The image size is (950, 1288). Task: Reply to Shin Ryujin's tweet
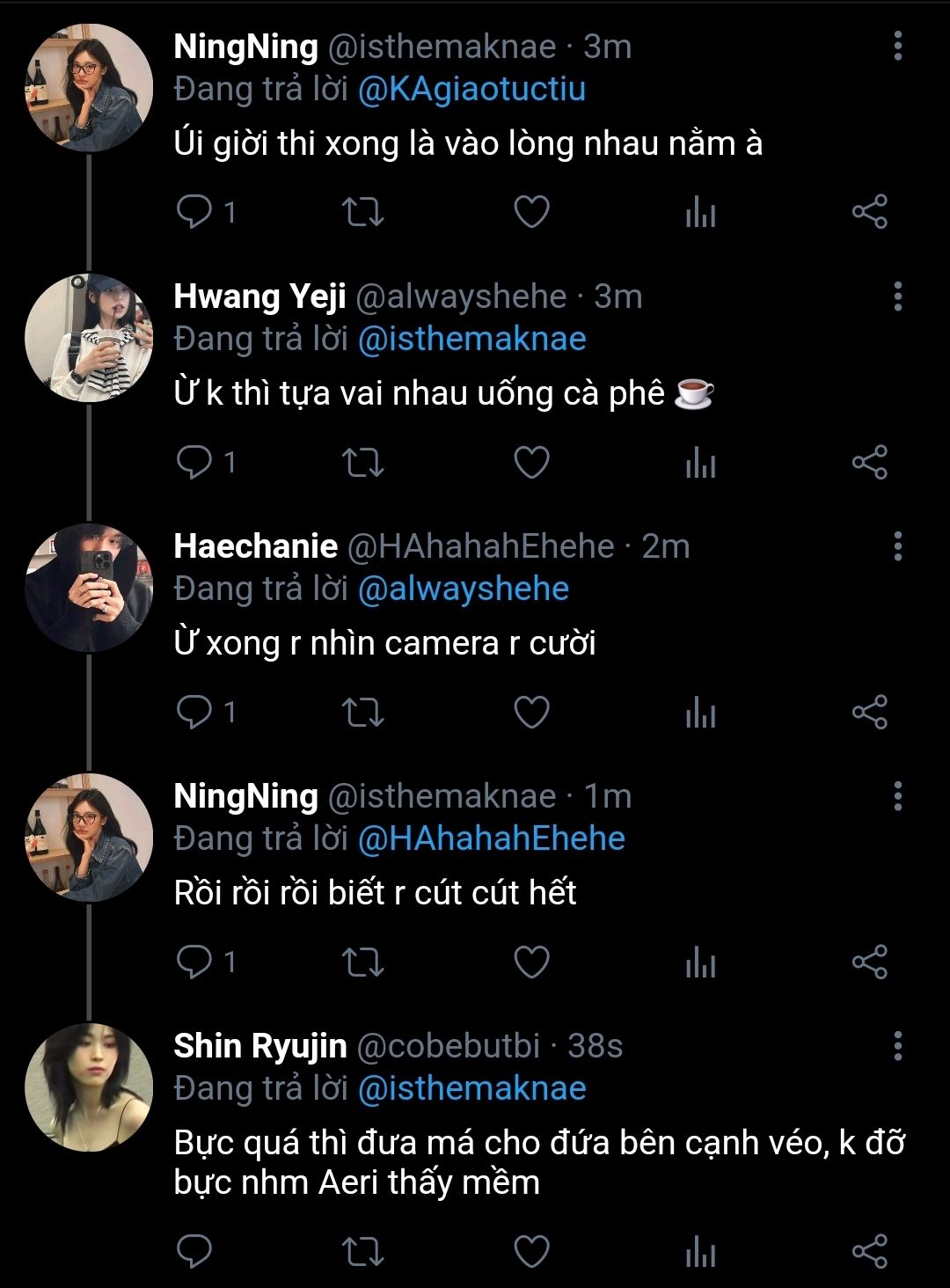point(194,1251)
